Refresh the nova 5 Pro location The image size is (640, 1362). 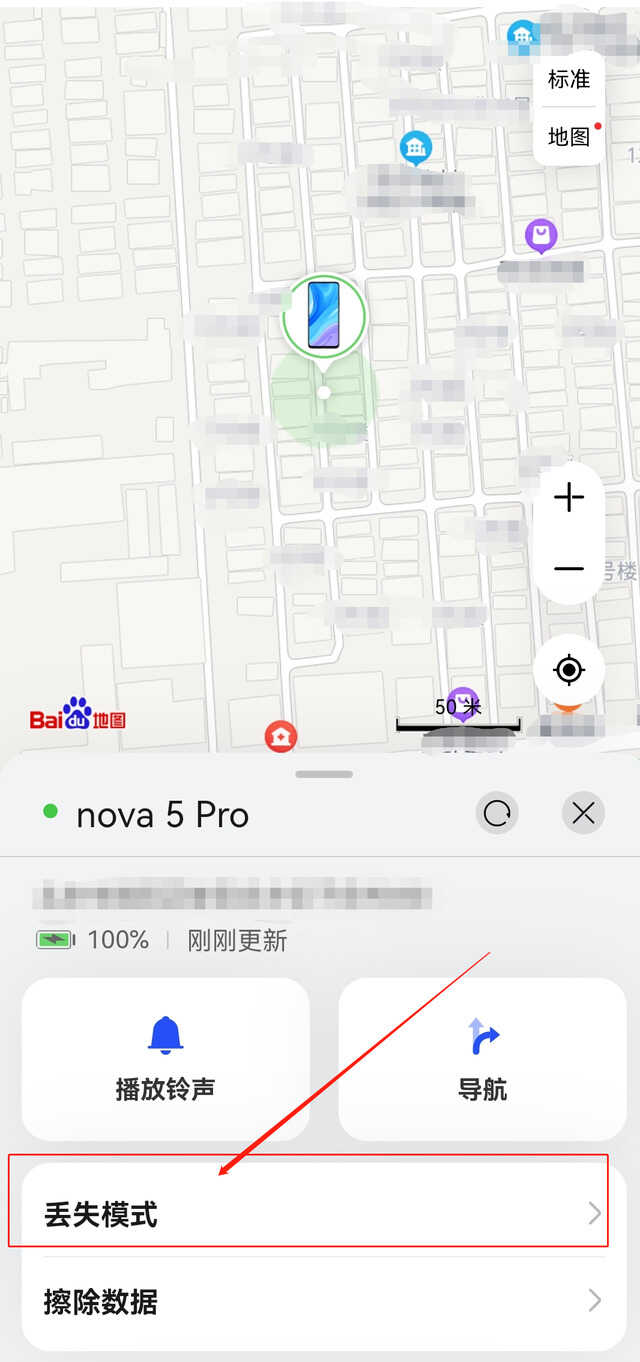[497, 814]
